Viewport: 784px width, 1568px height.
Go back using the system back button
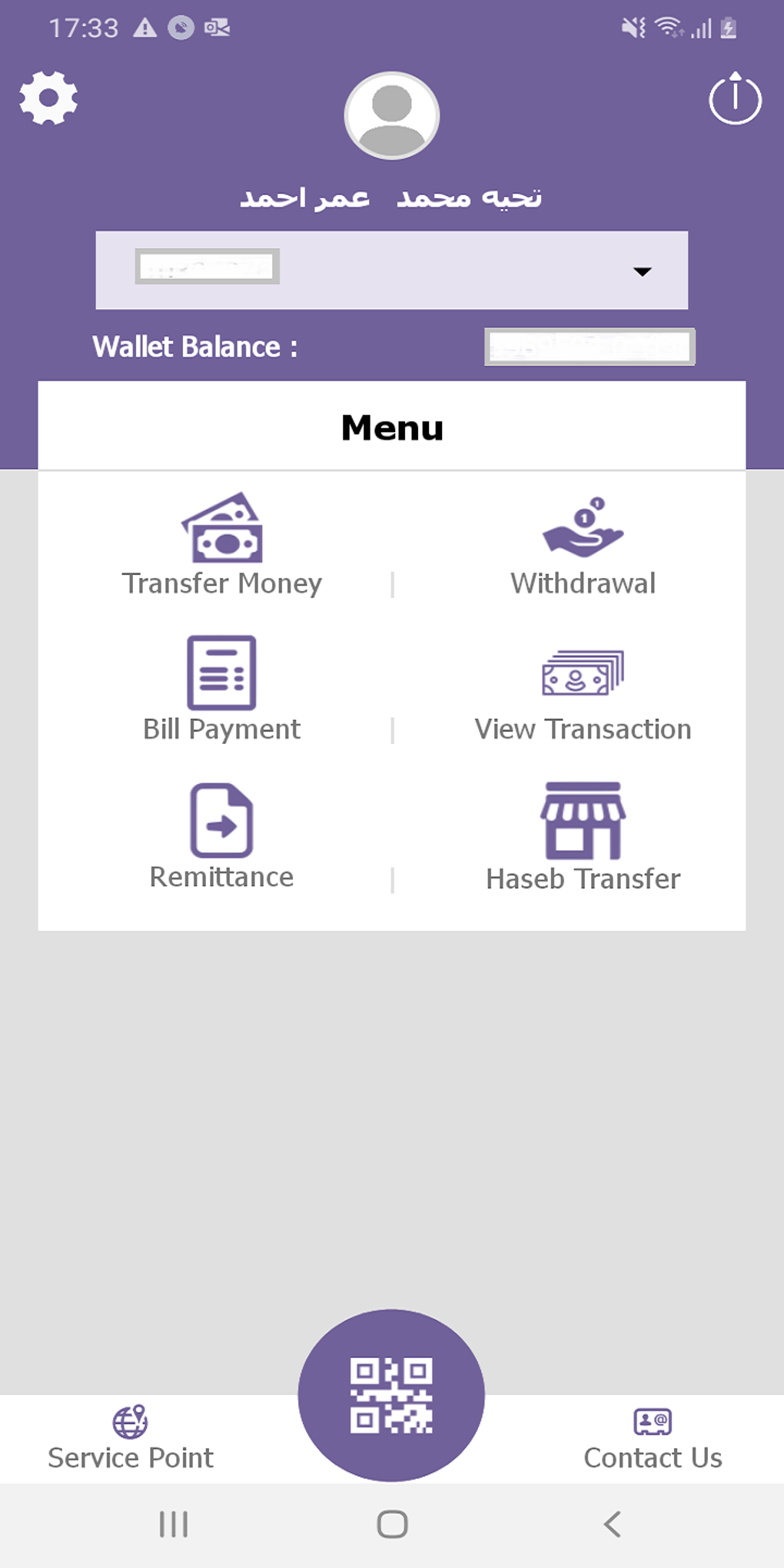[x=613, y=1524]
